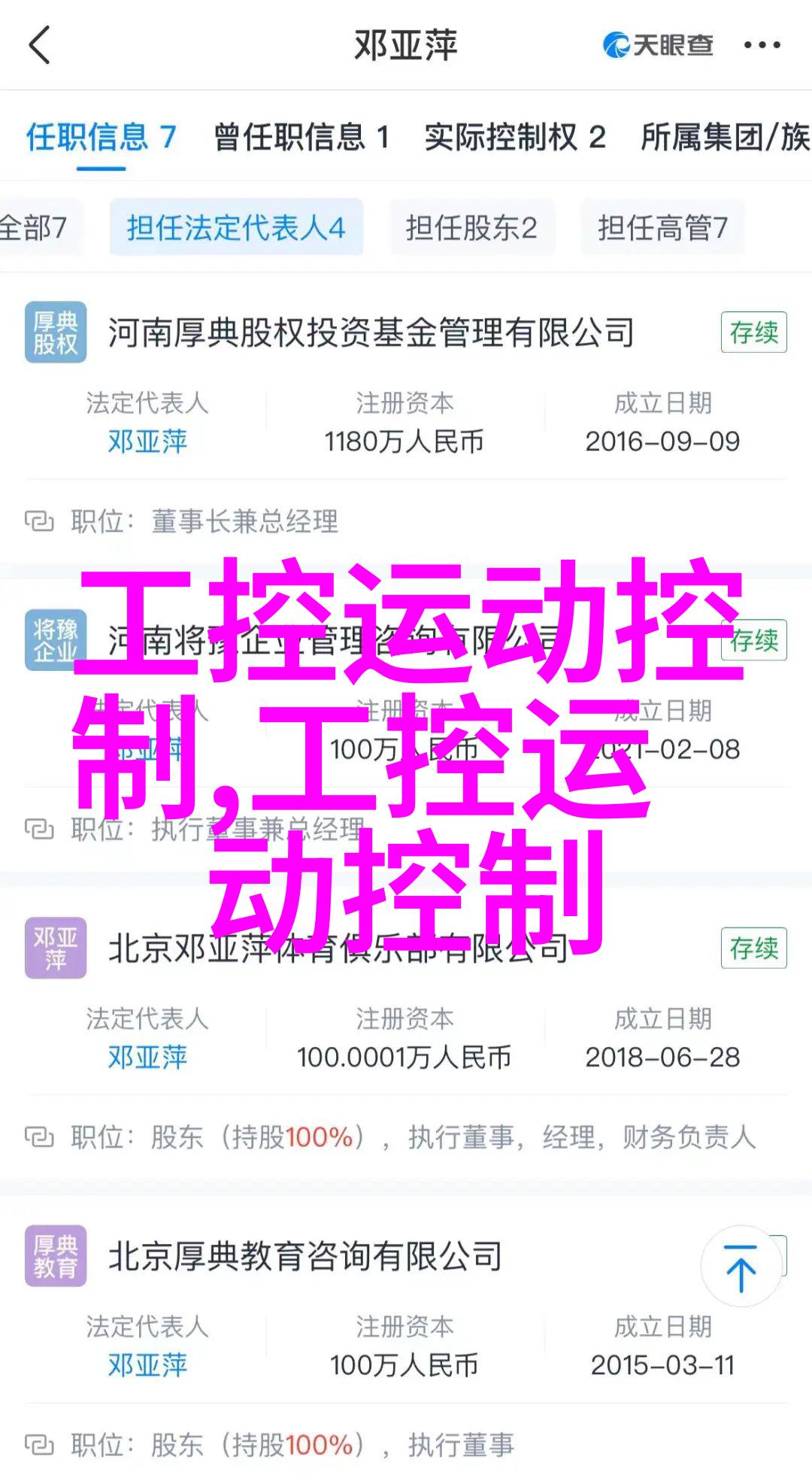
Task: Open 北京厚典教育咨询有限公司 company card
Action: 305,1257
